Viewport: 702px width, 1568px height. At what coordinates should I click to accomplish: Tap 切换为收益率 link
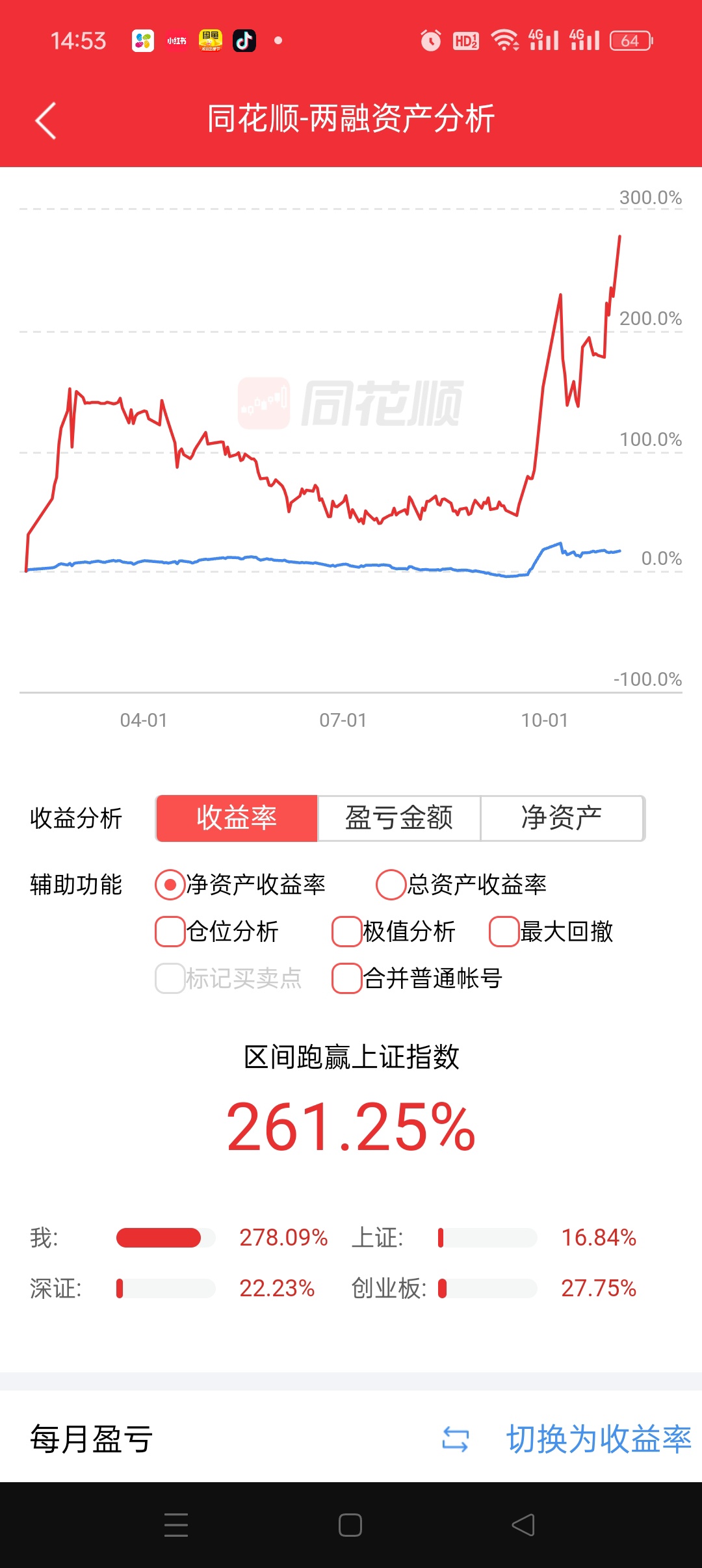(598, 1439)
